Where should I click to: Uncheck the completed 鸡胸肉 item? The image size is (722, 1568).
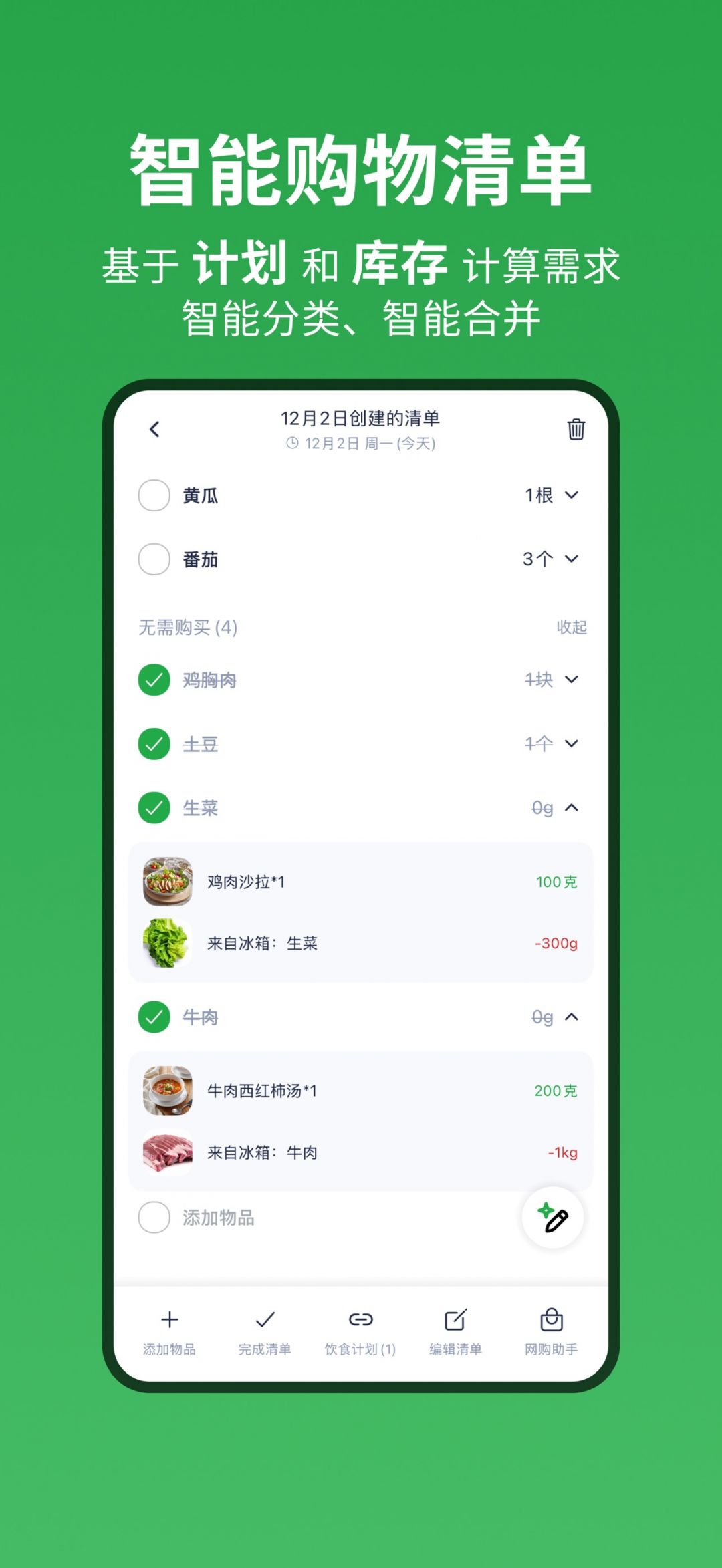pyautogui.click(x=154, y=679)
